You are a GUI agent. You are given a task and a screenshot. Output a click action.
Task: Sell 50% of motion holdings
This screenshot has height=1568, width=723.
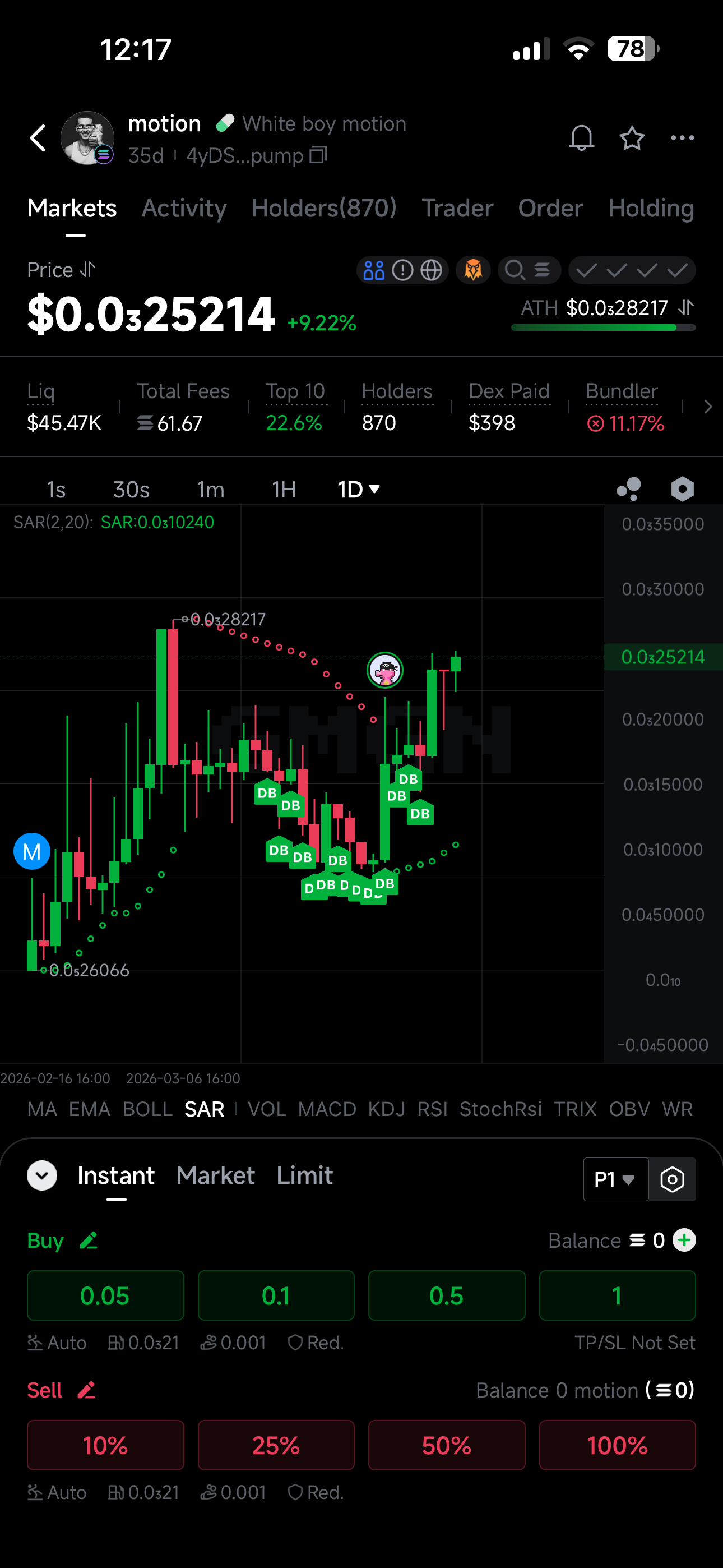447,1445
